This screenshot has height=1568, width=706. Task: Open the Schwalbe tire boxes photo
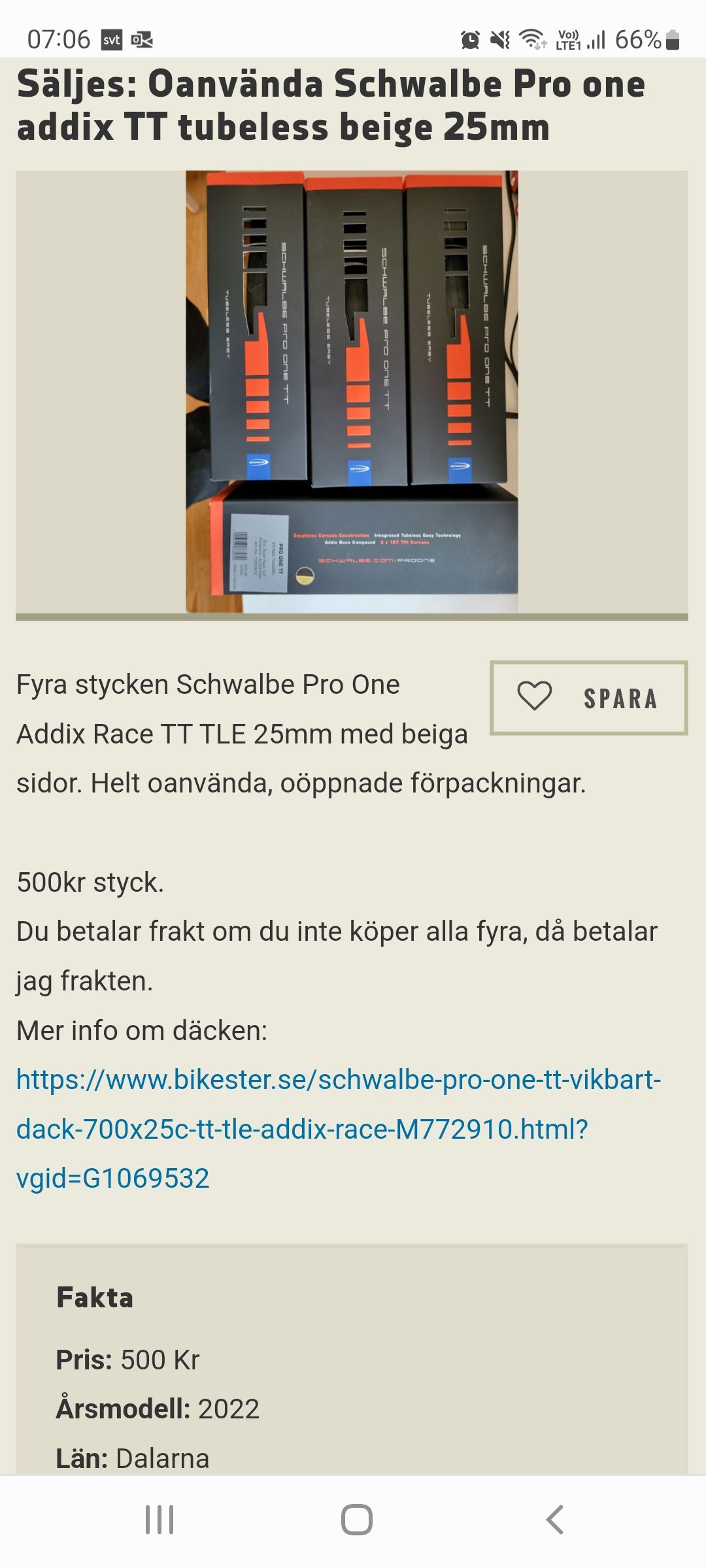click(x=352, y=392)
